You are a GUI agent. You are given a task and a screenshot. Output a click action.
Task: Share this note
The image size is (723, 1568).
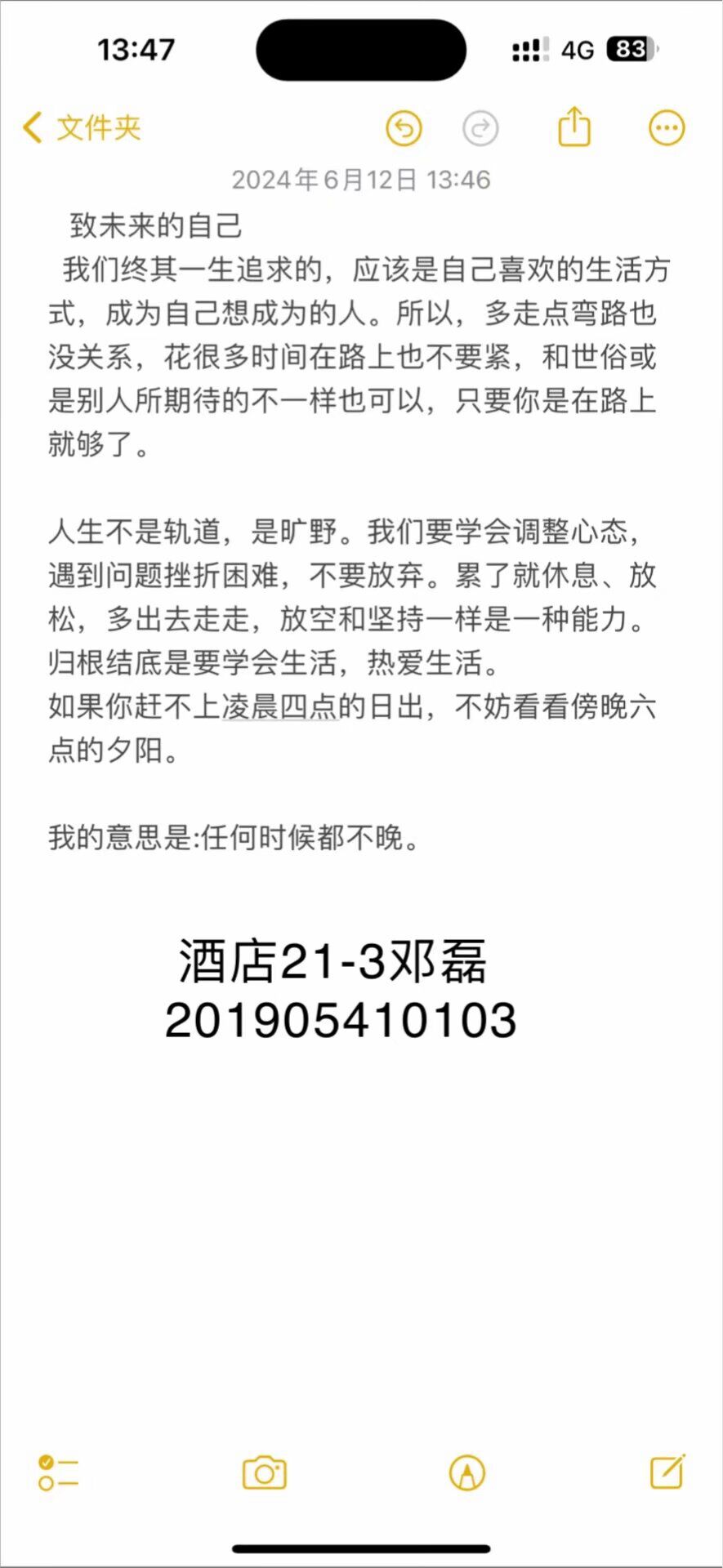574,127
